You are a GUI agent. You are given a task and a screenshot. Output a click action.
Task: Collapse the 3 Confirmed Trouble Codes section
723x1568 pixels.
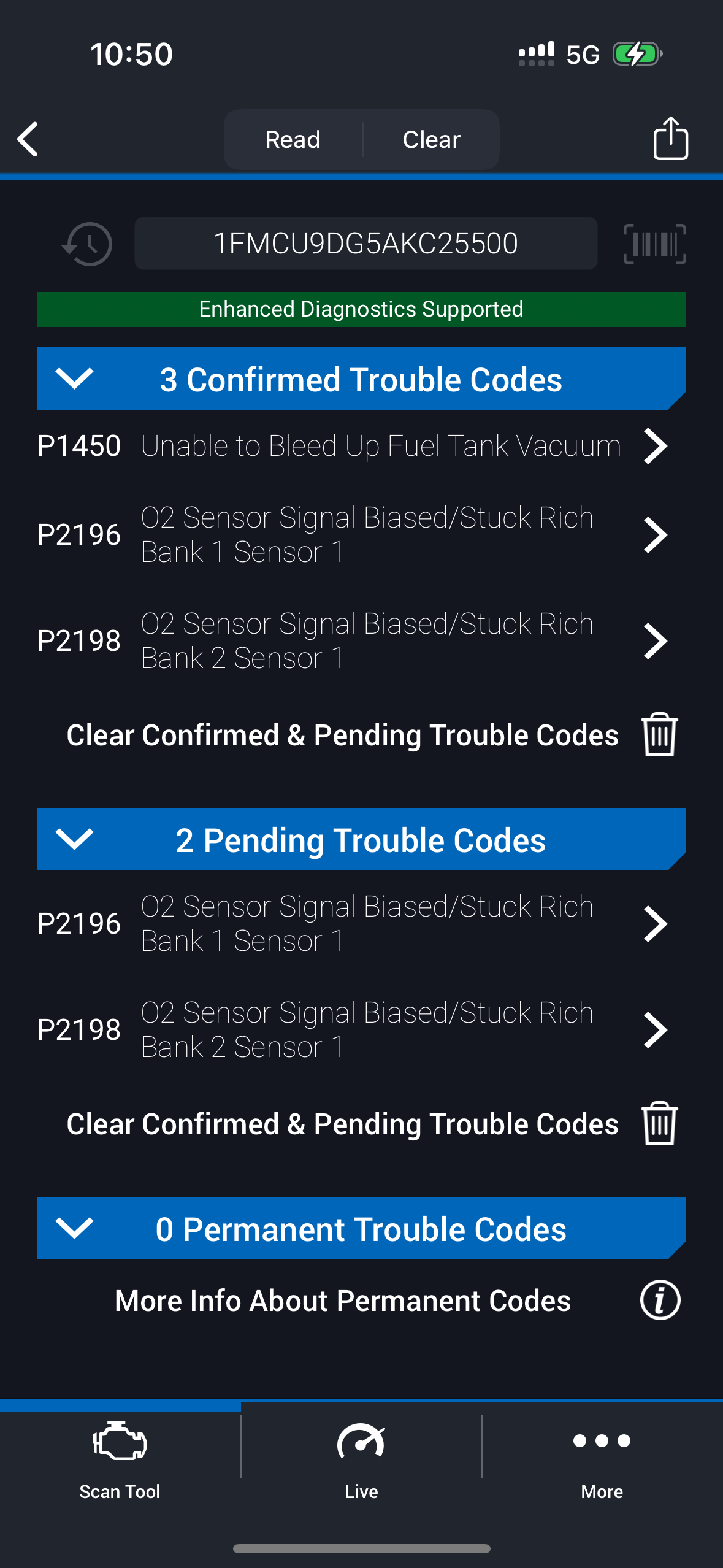coord(74,379)
